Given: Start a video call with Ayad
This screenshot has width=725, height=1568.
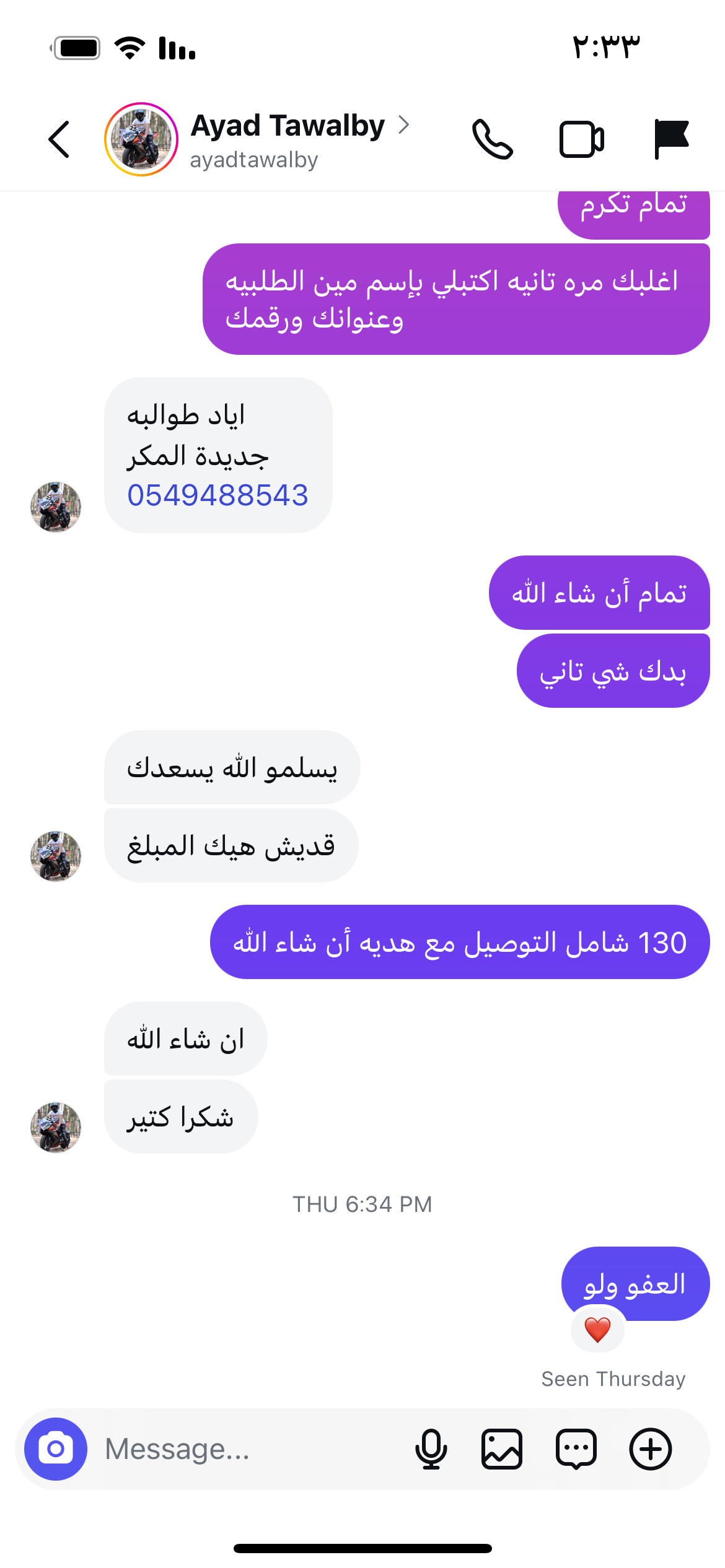Looking at the screenshot, I should [x=582, y=139].
